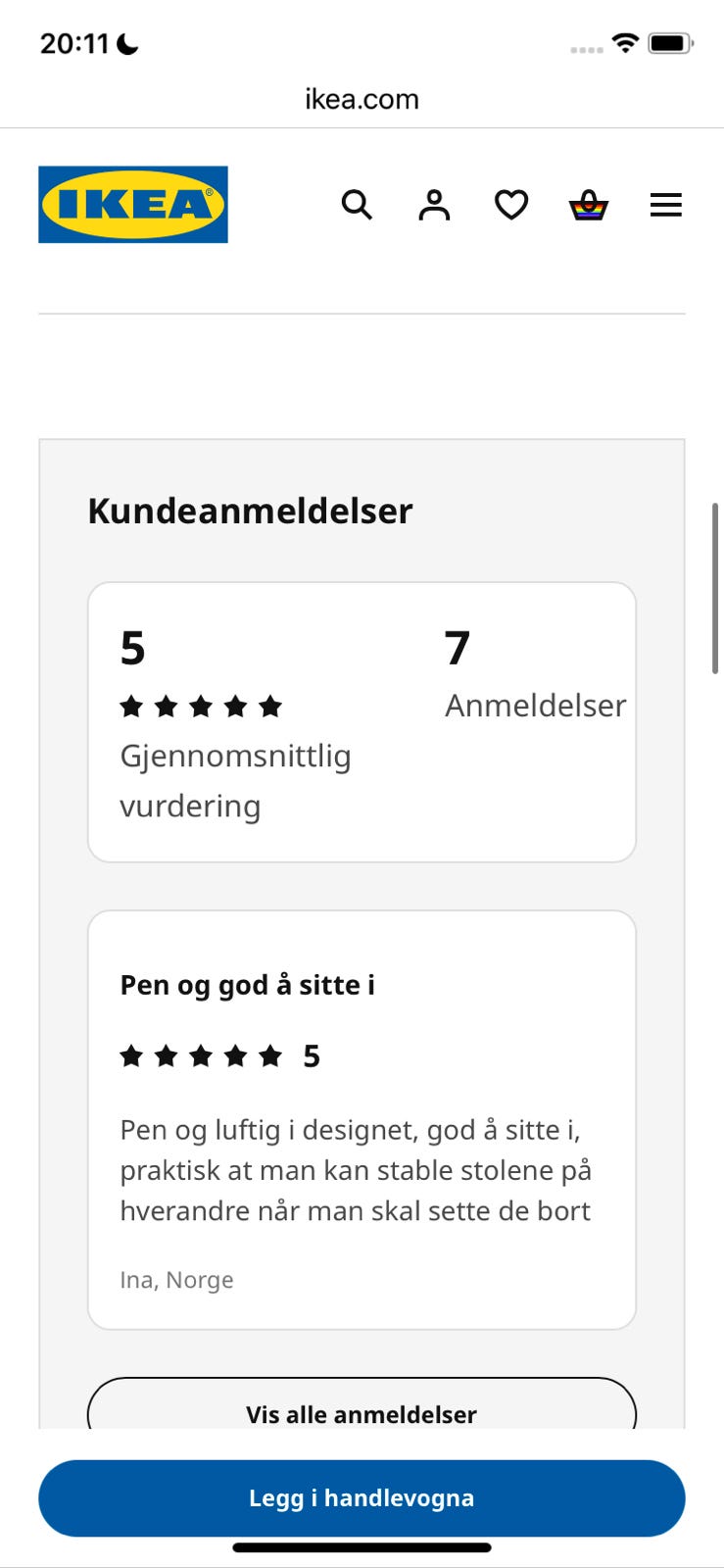Image resolution: width=724 pixels, height=1568 pixels.
Task: Tap the five-star rating under the review title
Action: click(202, 1055)
